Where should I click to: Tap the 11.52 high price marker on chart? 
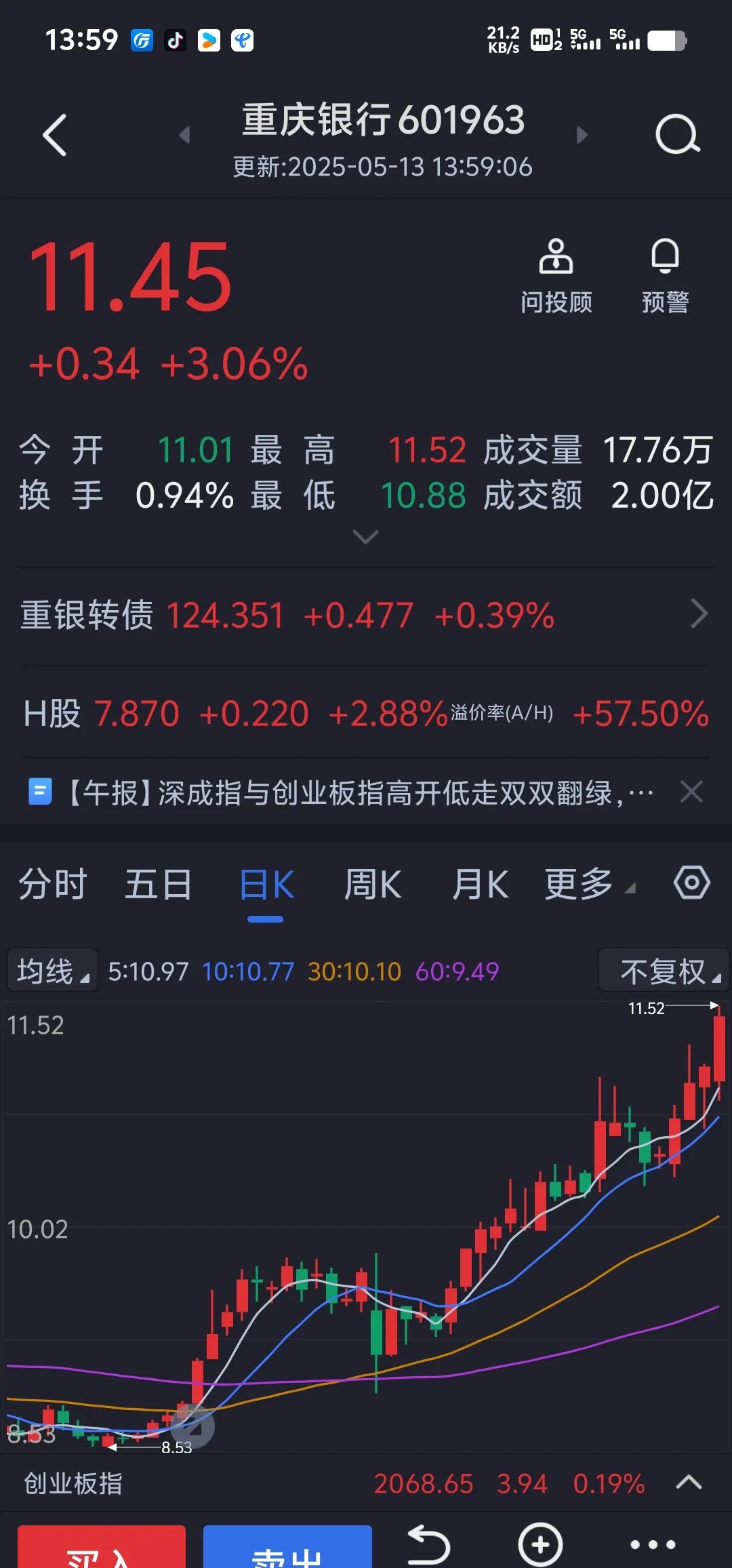pos(646,1009)
